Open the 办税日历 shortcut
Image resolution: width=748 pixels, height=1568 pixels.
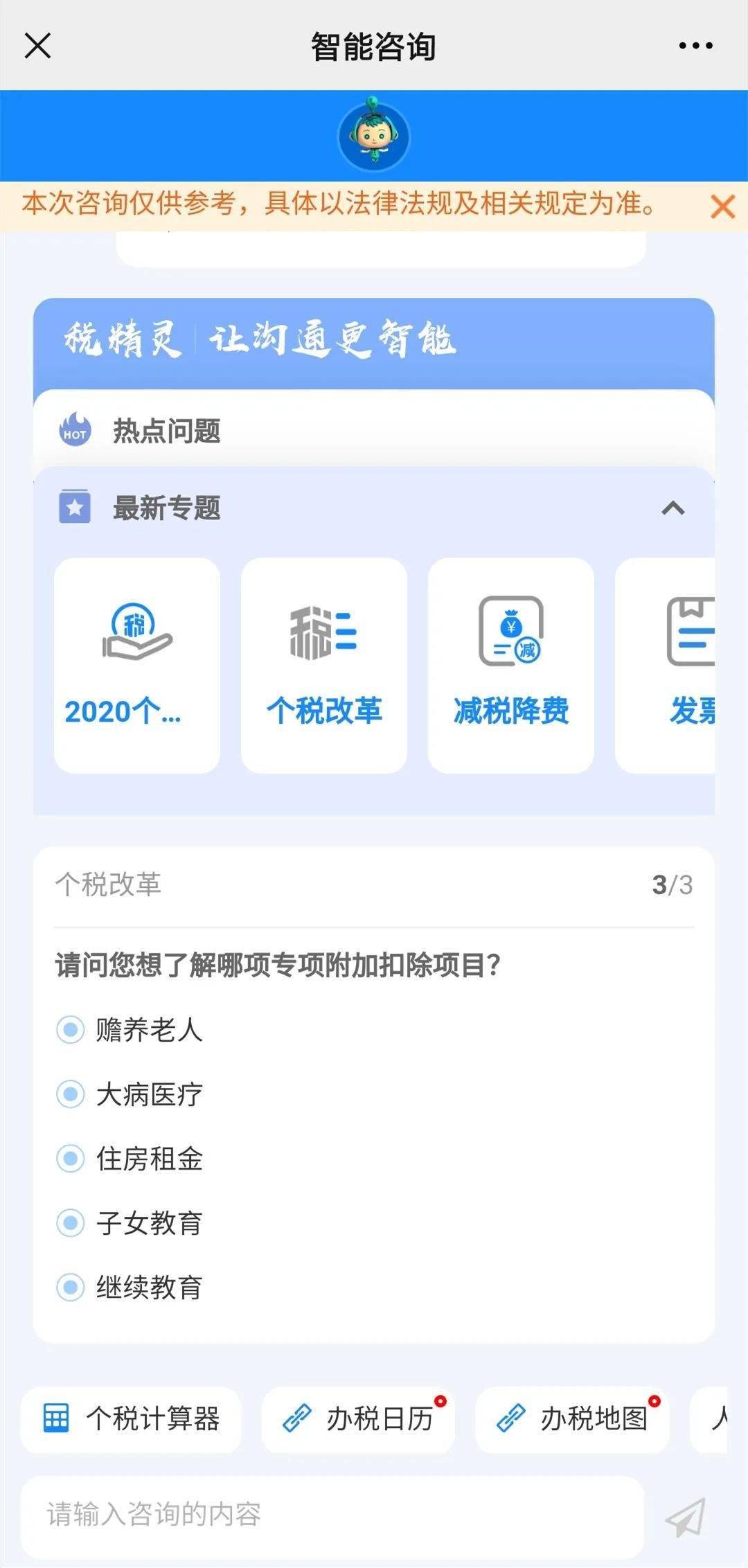click(359, 1419)
